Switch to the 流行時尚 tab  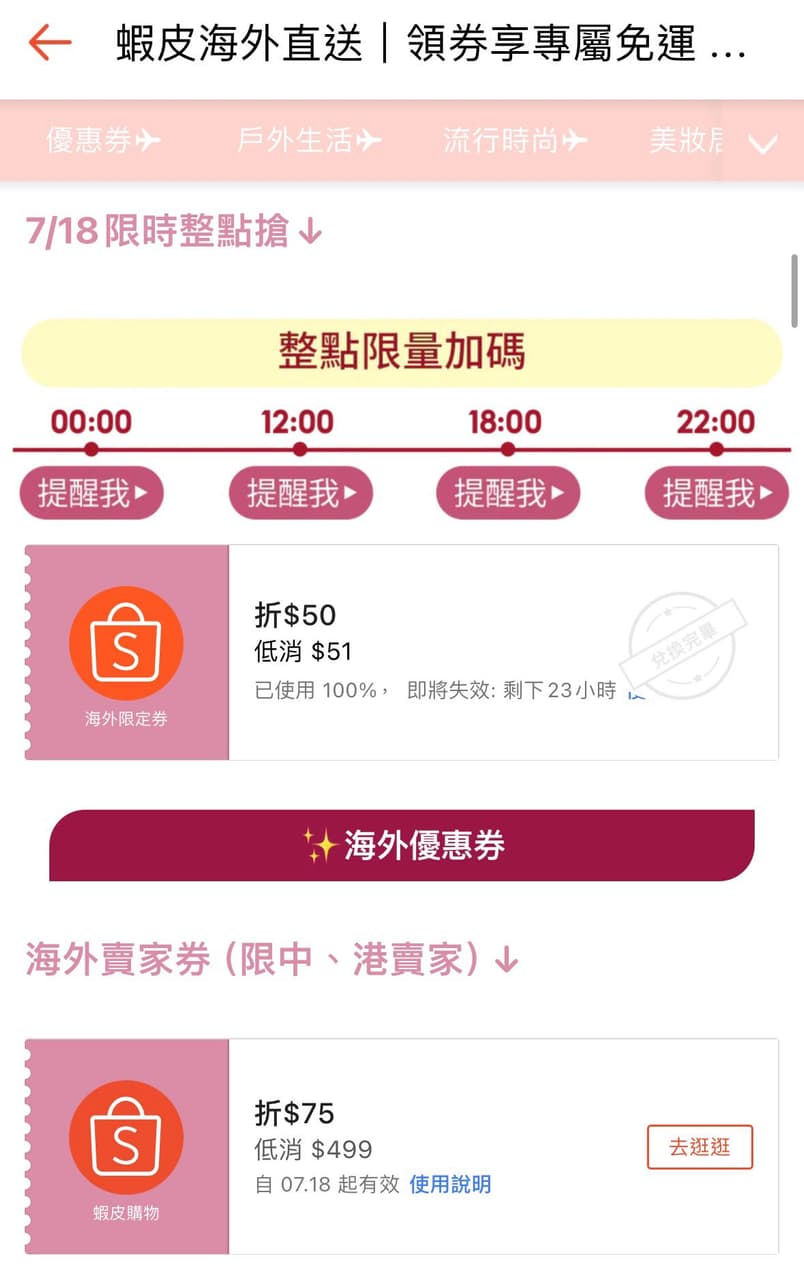coord(515,141)
